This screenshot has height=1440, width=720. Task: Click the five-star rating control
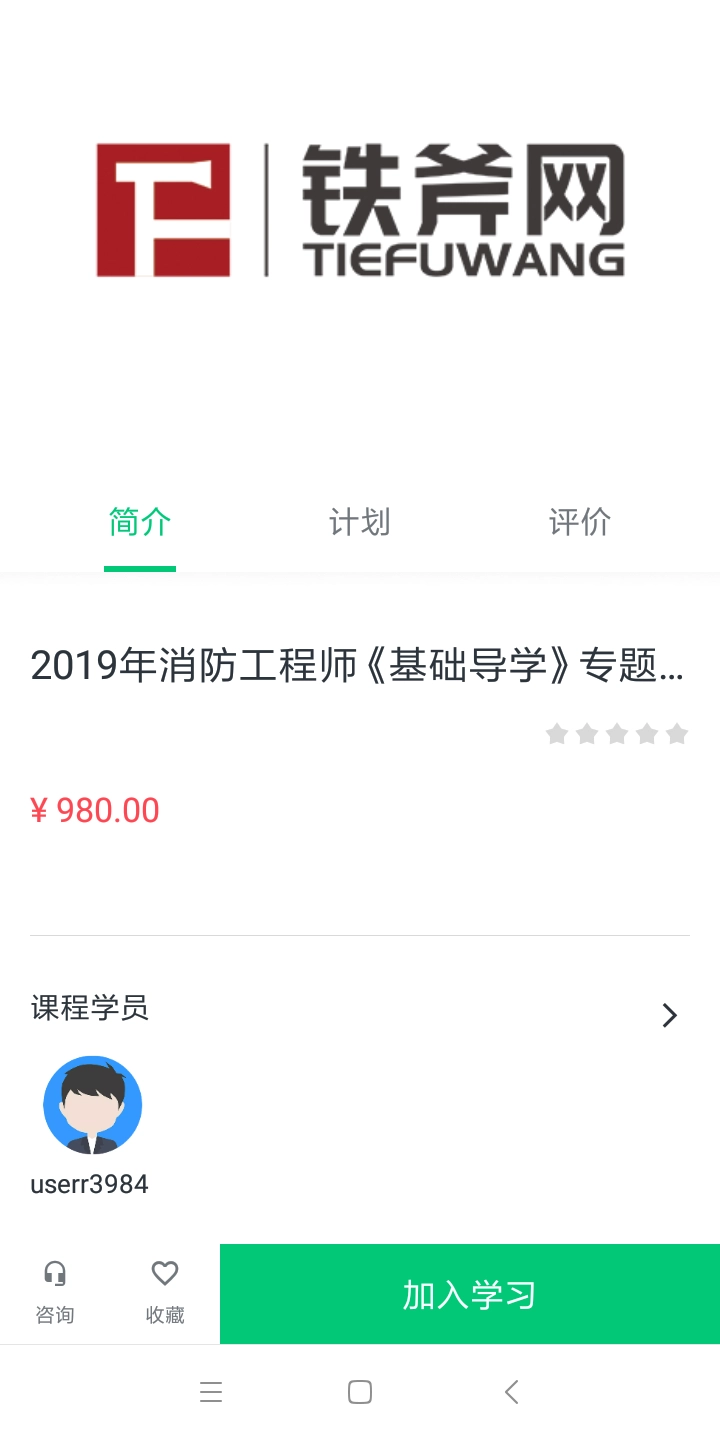coord(618,733)
